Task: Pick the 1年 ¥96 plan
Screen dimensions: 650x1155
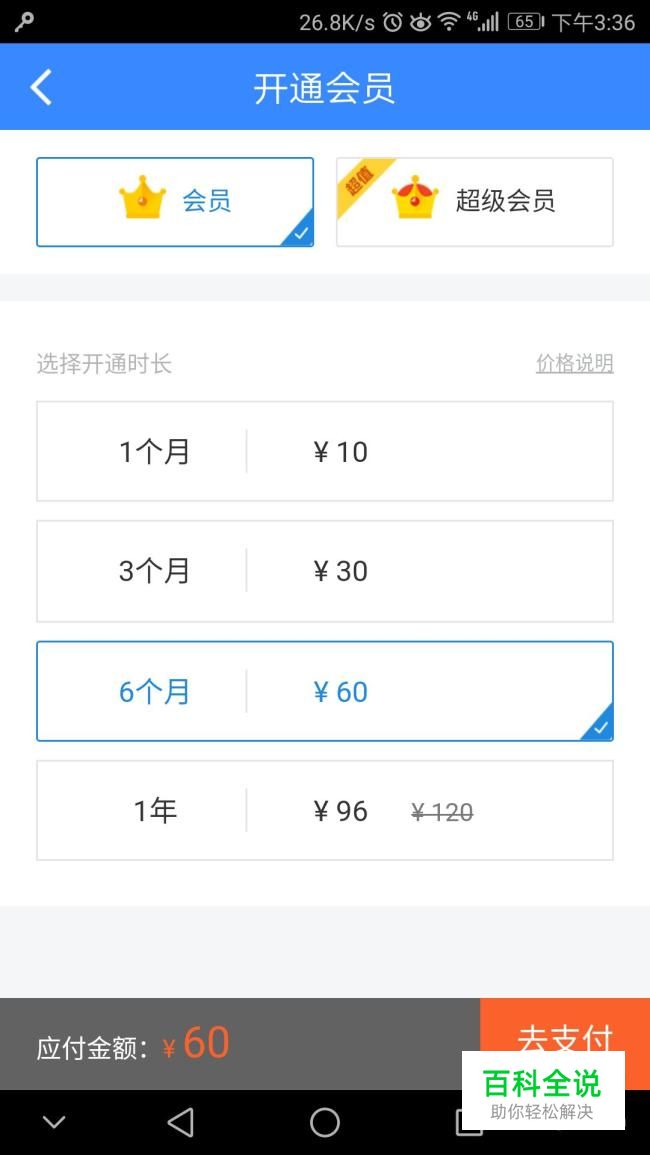Action: point(325,810)
